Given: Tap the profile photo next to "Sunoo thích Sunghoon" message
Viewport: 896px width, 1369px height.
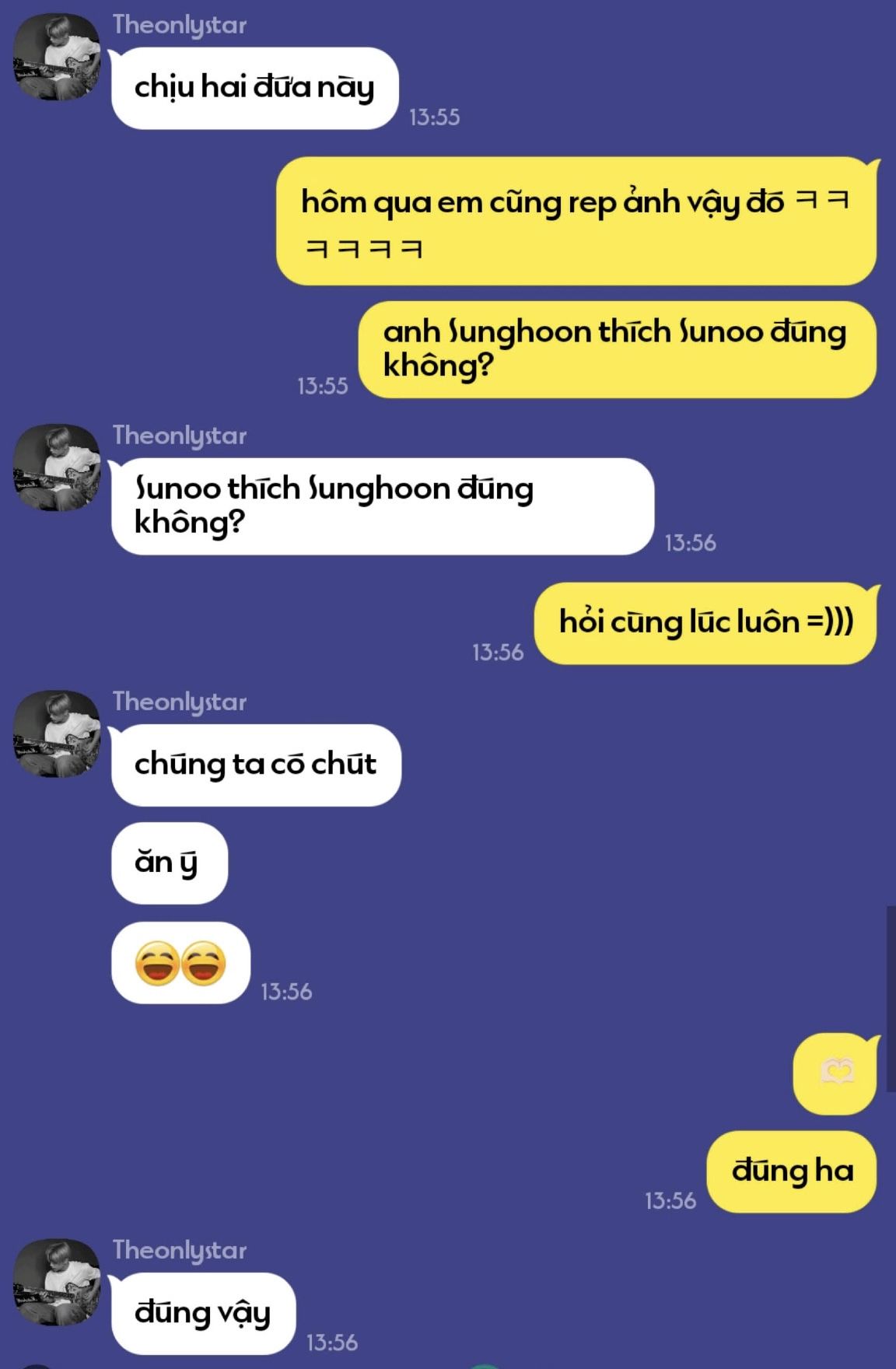Looking at the screenshot, I should coord(57,467).
